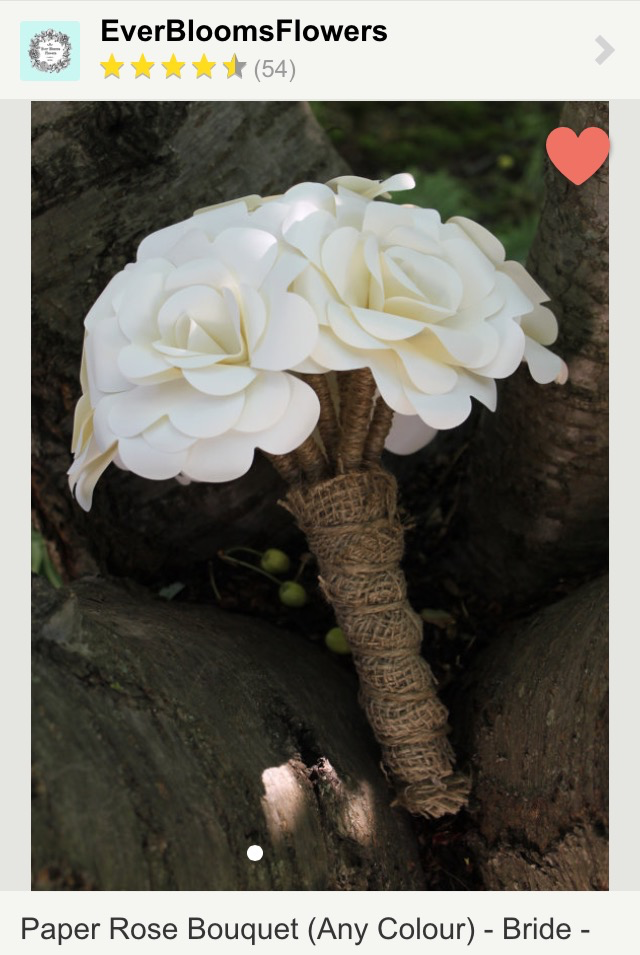Tap the photo page indicator dot

(255, 853)
